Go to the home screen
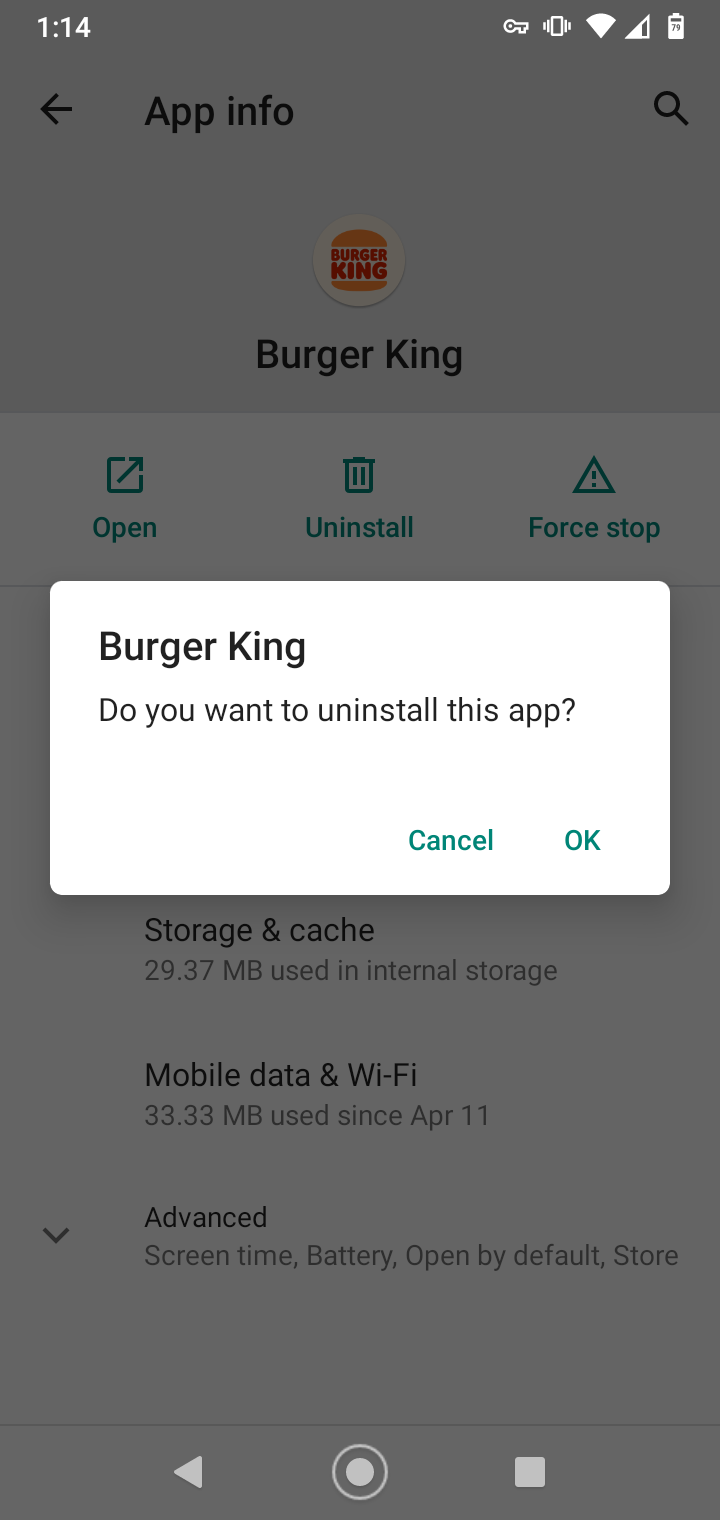This screenshot has width=720, height=1520. pyautogui.click(x=360, y=1471)
